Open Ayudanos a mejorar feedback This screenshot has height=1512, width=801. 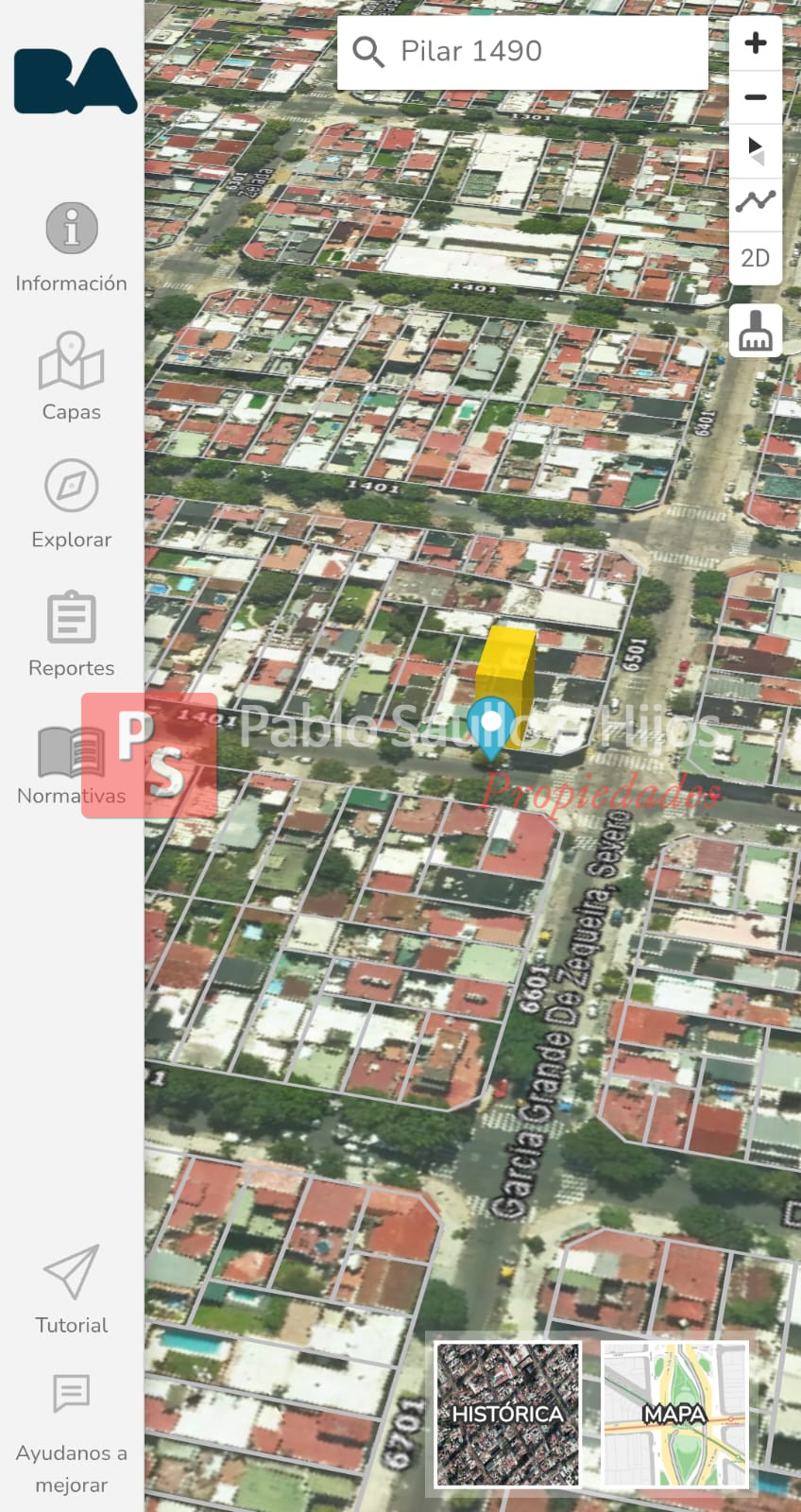pos(72,1433)
